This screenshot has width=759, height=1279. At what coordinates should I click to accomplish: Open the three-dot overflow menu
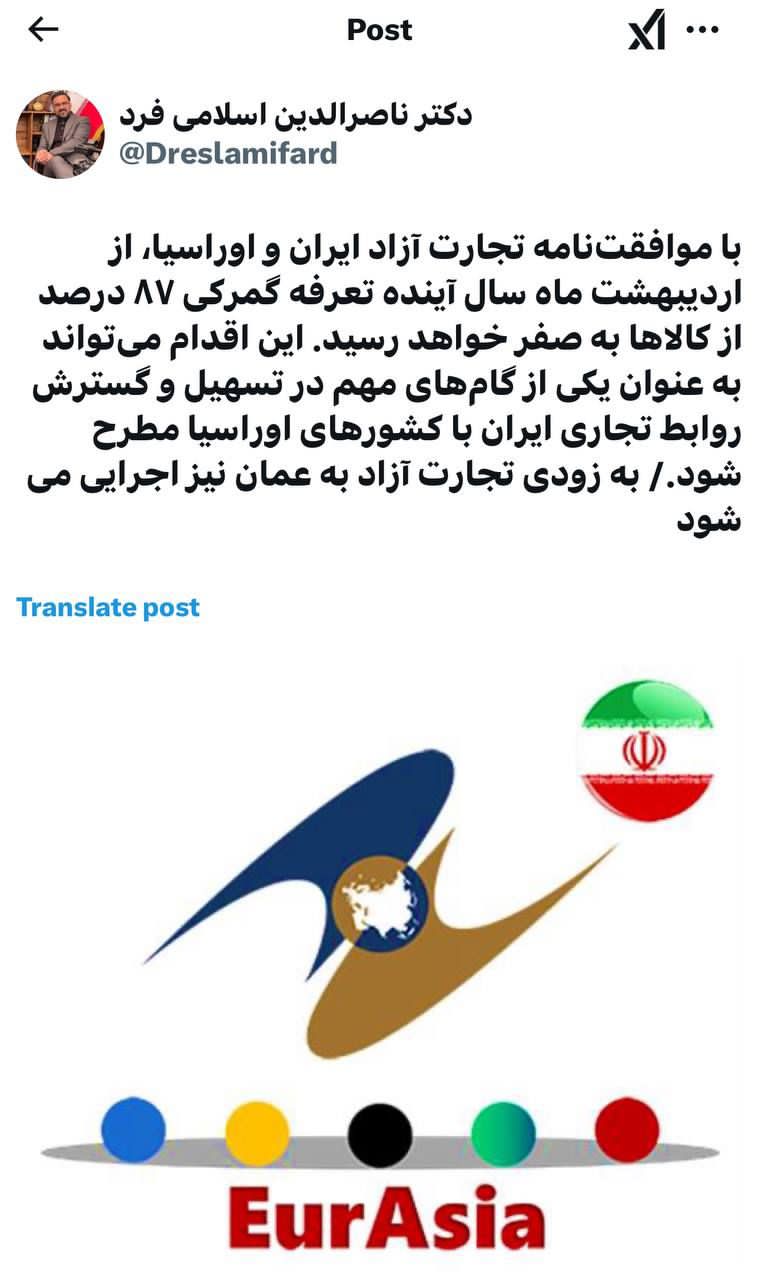point(704,30)
